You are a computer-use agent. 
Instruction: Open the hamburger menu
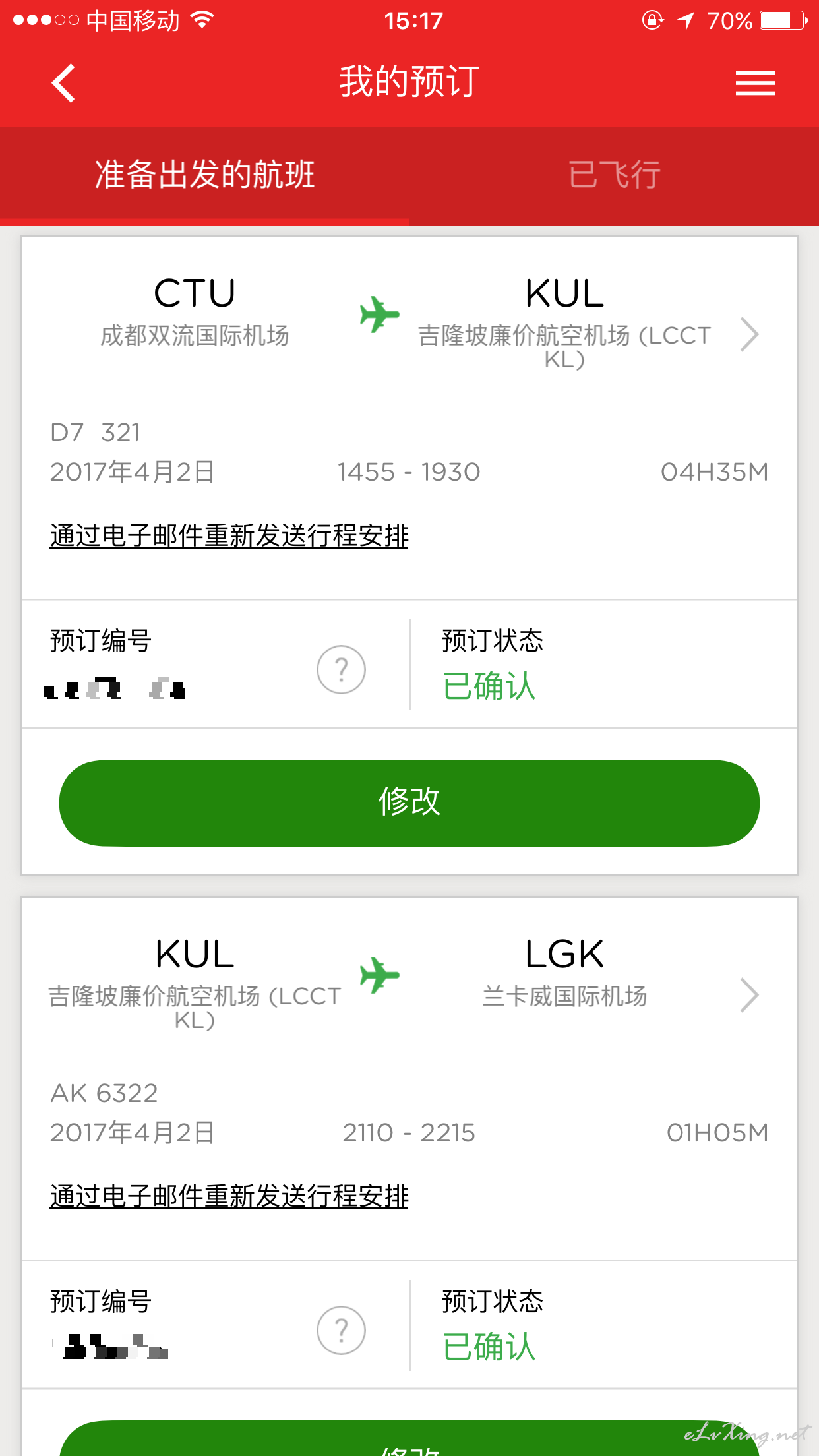(755, 83)
